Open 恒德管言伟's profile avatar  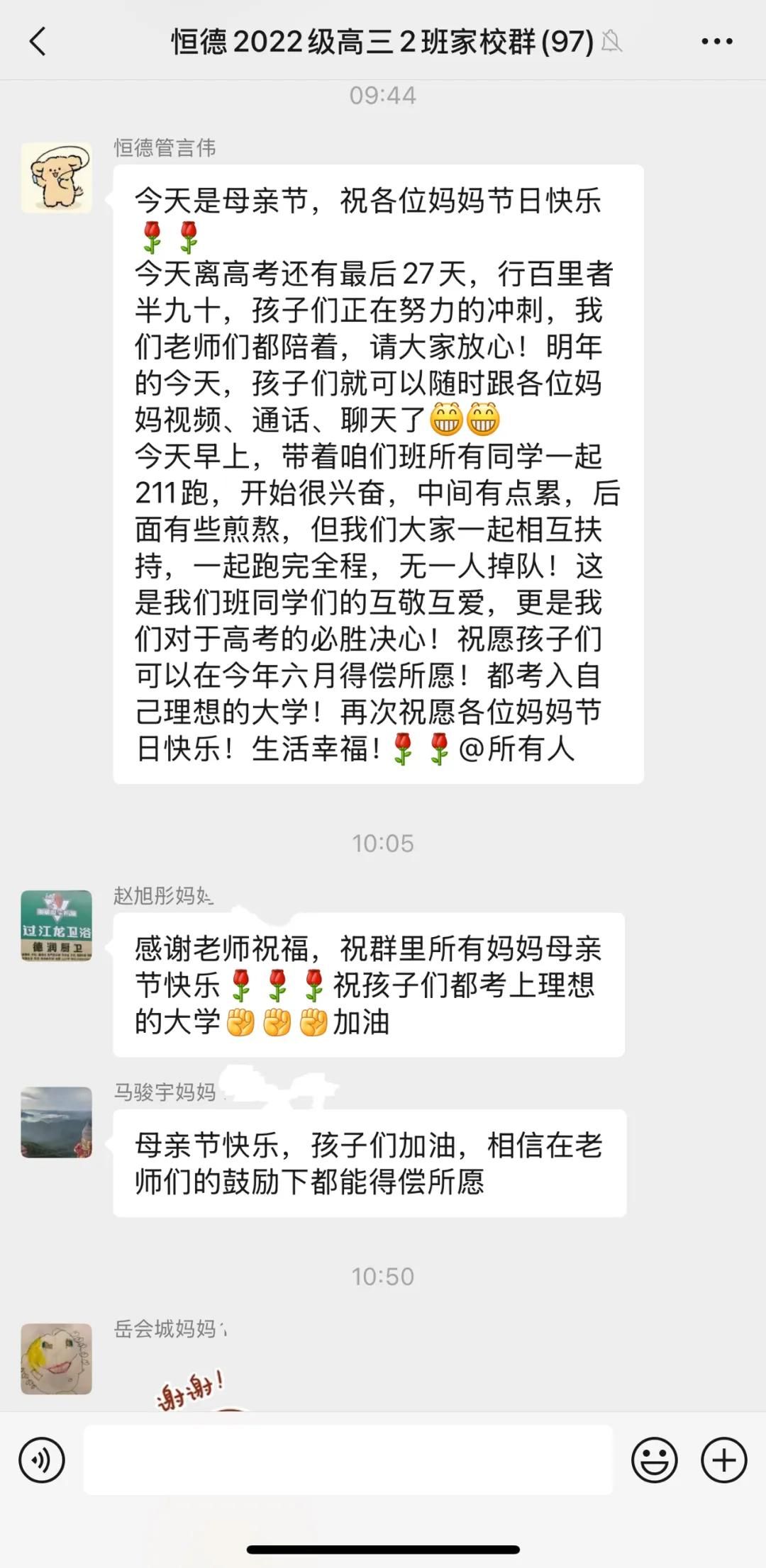pos(57,178)
